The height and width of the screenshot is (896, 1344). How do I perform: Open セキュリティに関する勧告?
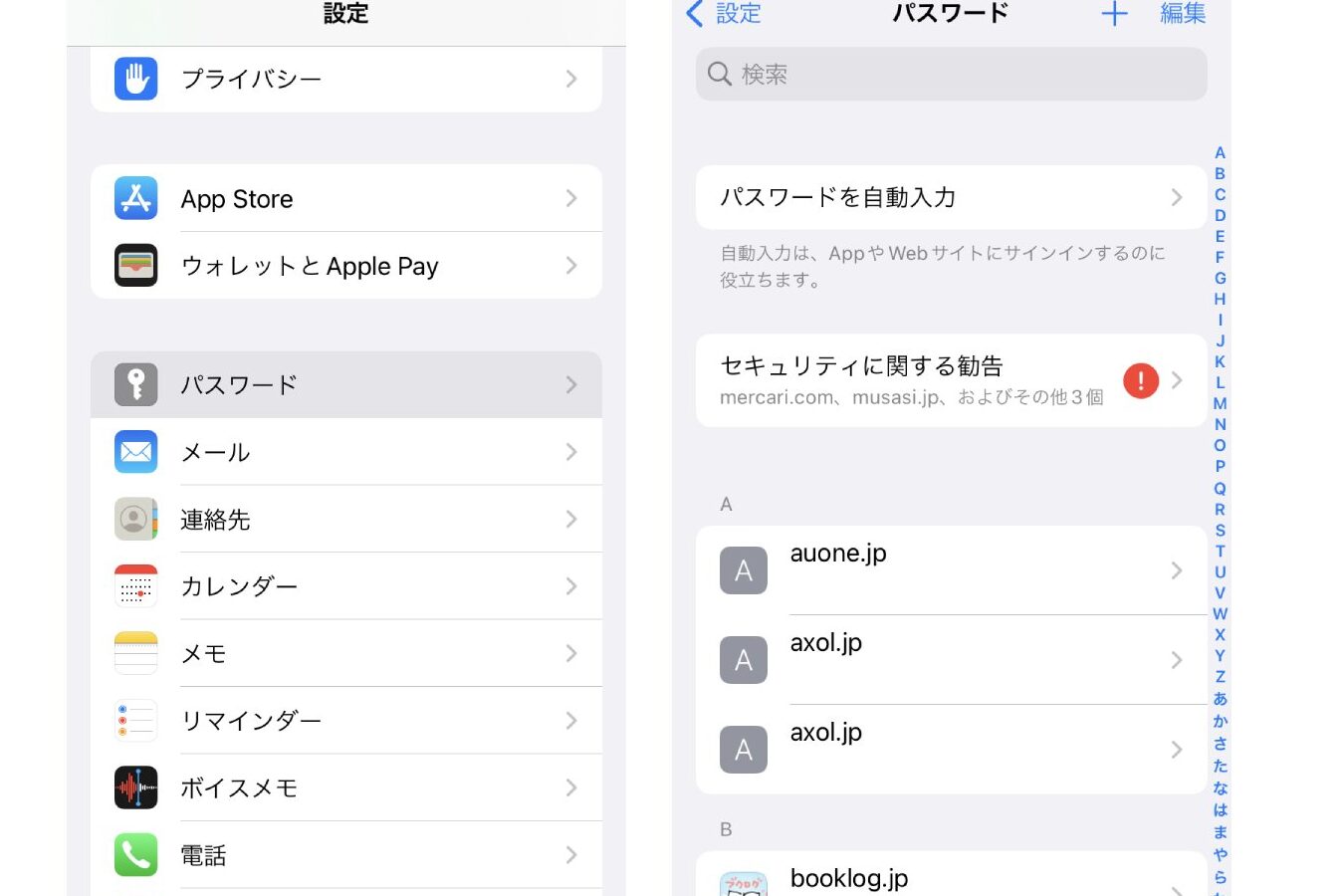951,380
